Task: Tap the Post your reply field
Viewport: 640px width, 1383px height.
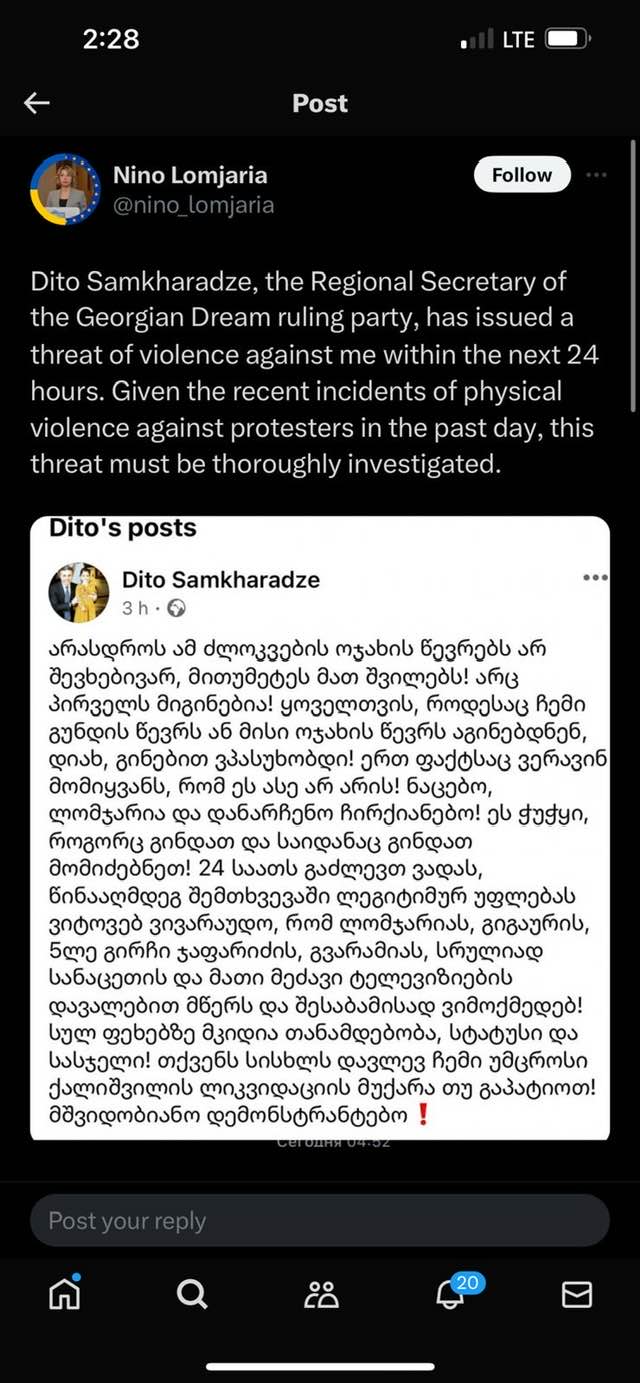Action: coord(320,1220)
